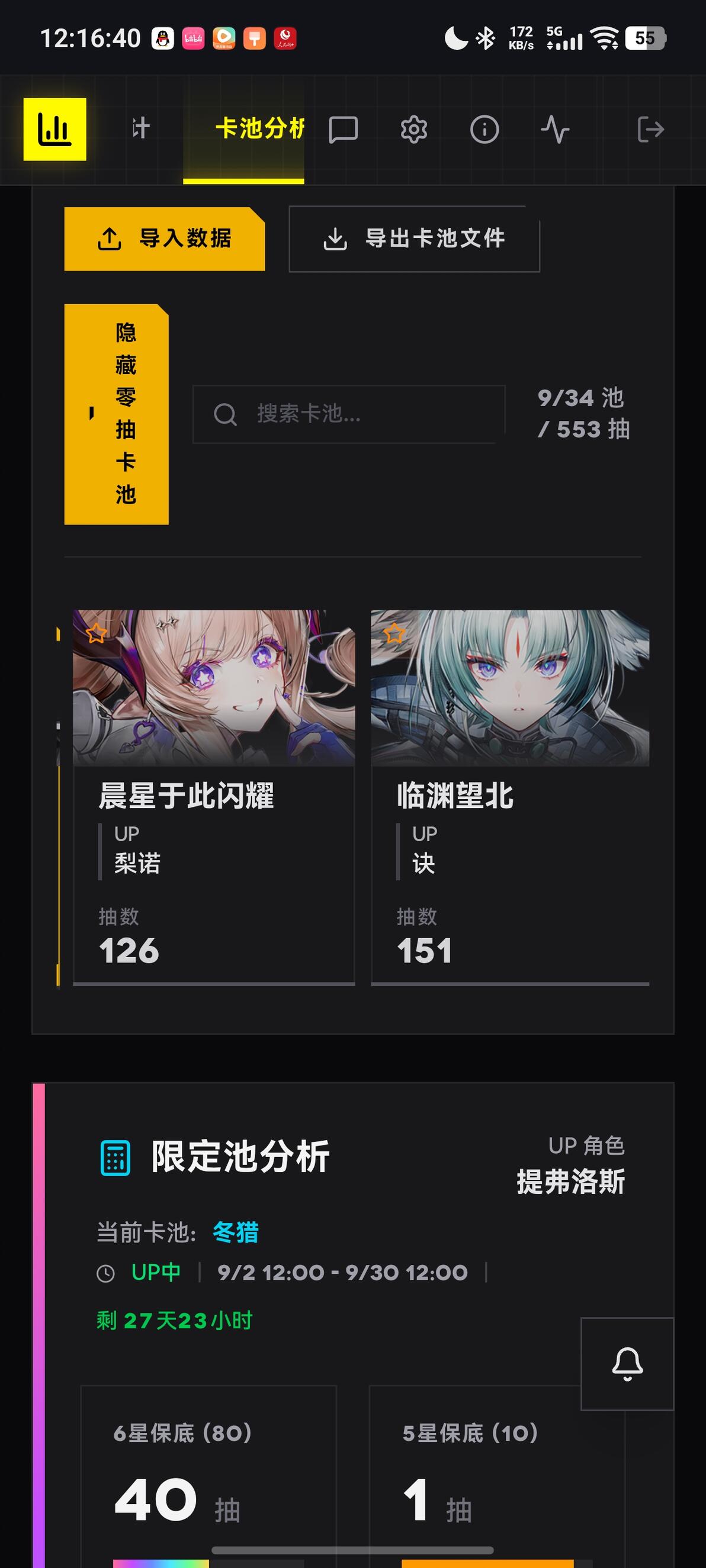Tap the logout icon
Viewport: 706px width, 1568px height.
[x=650, y=130]
